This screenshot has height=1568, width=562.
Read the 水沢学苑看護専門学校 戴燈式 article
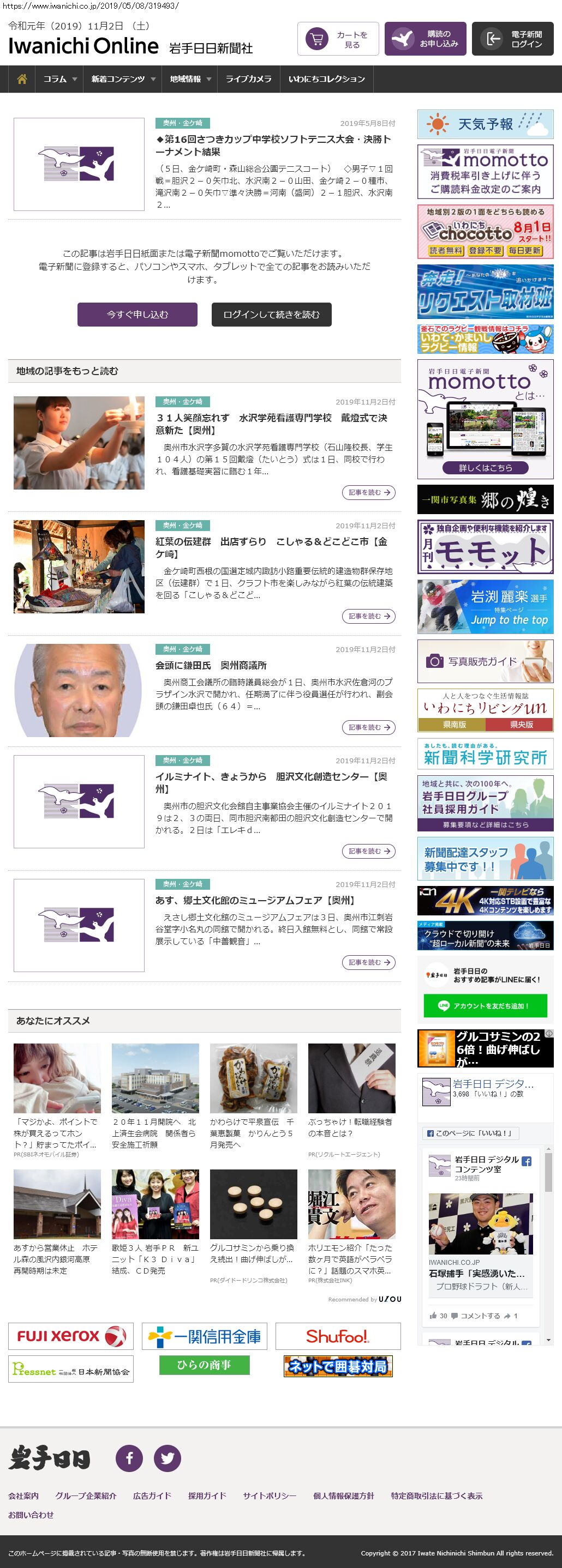(271, 424)
